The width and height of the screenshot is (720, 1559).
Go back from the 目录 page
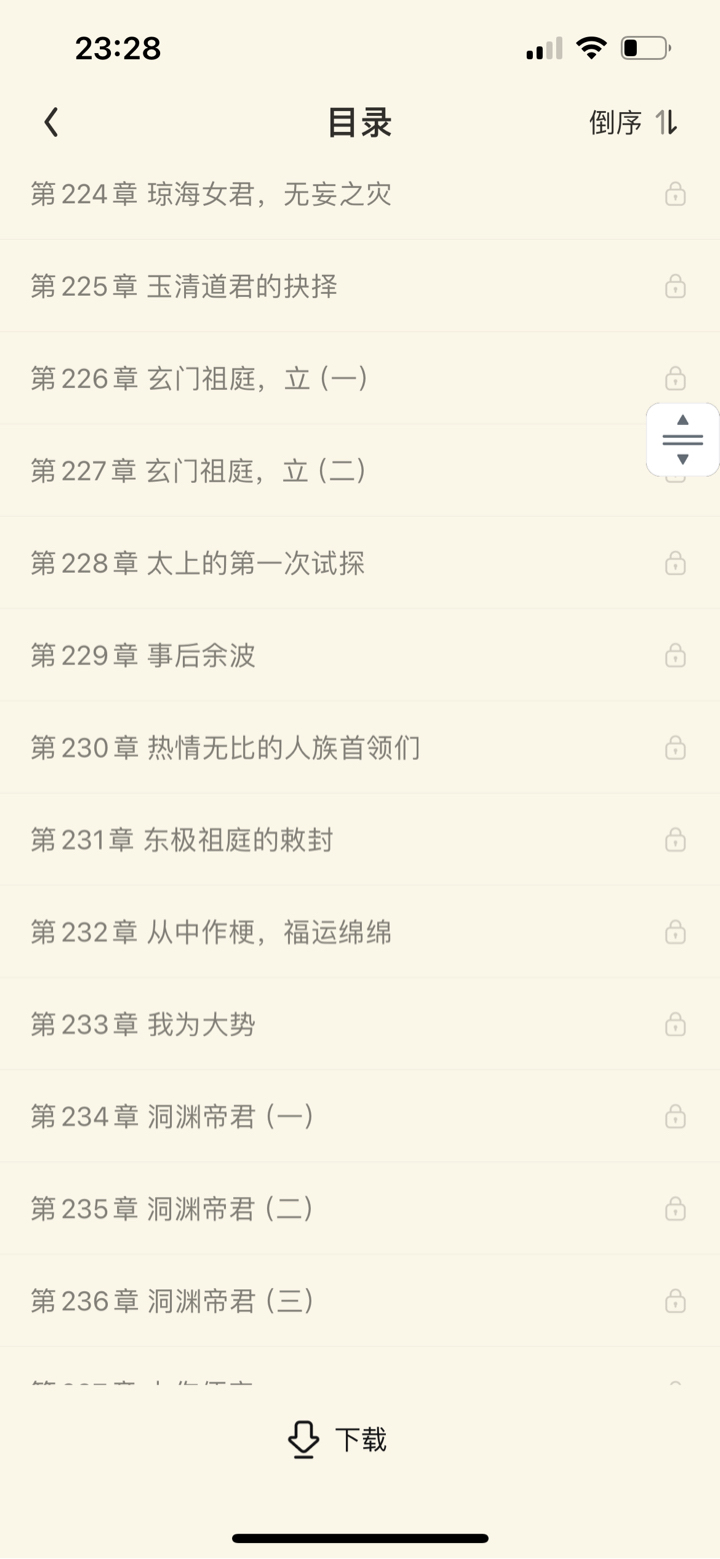tap(52, 123)
